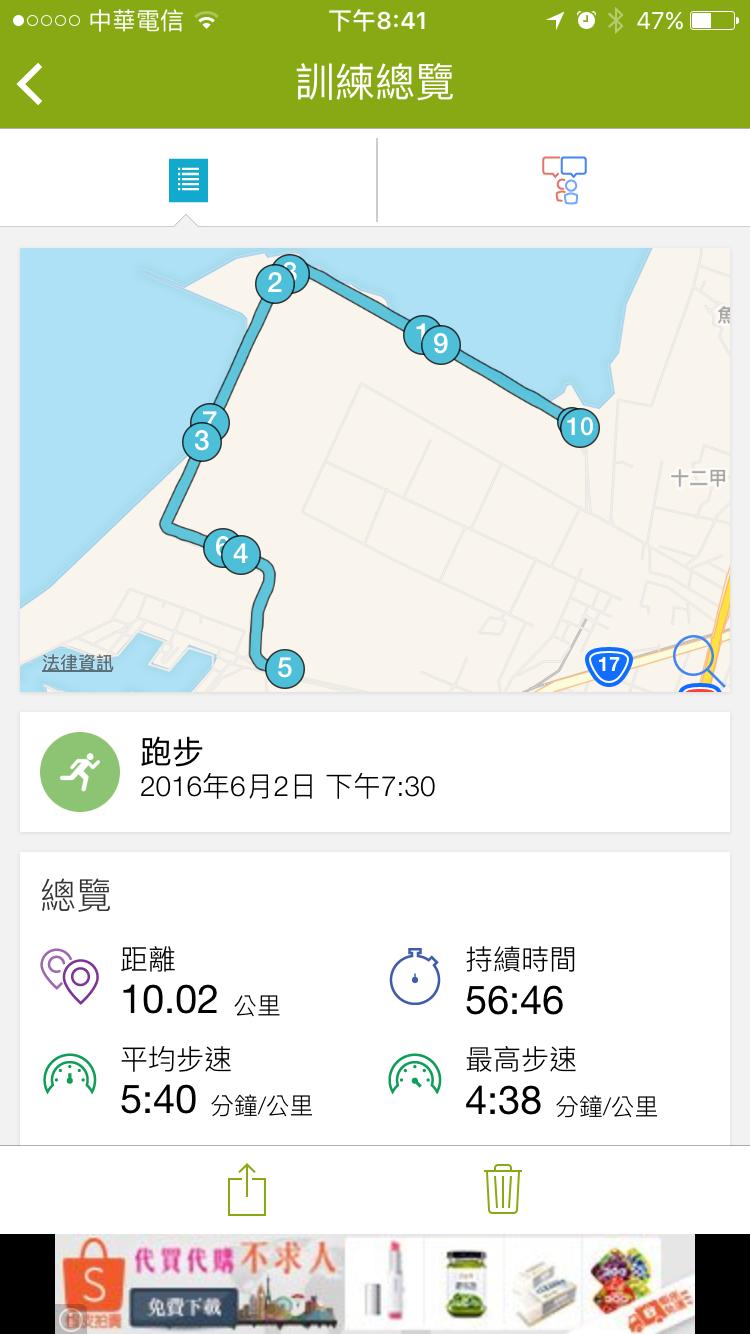Switch to the list summary tab

(x=188, y=180)
